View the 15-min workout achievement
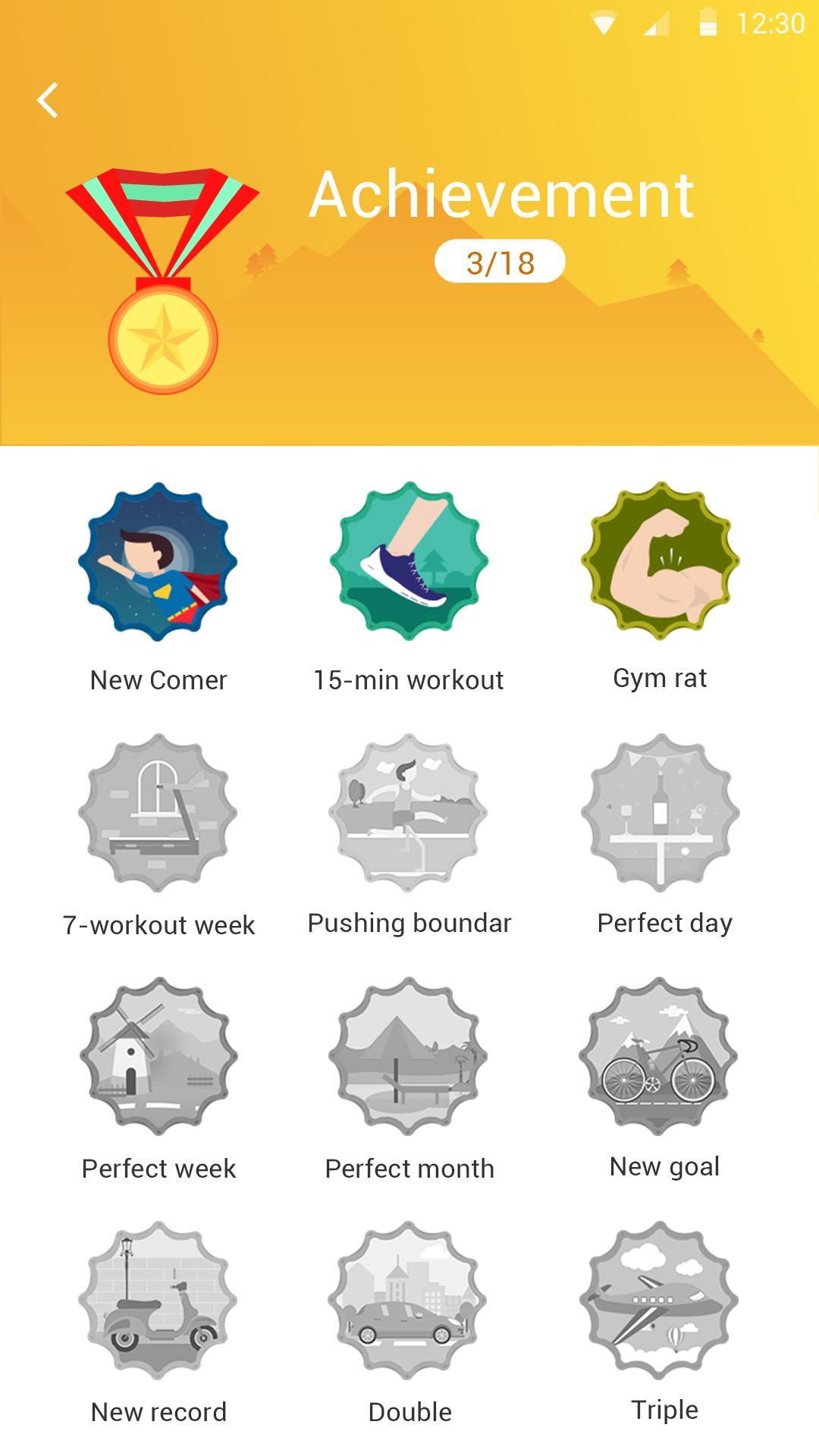819x1456 pixels. click(x=409, y=562)
